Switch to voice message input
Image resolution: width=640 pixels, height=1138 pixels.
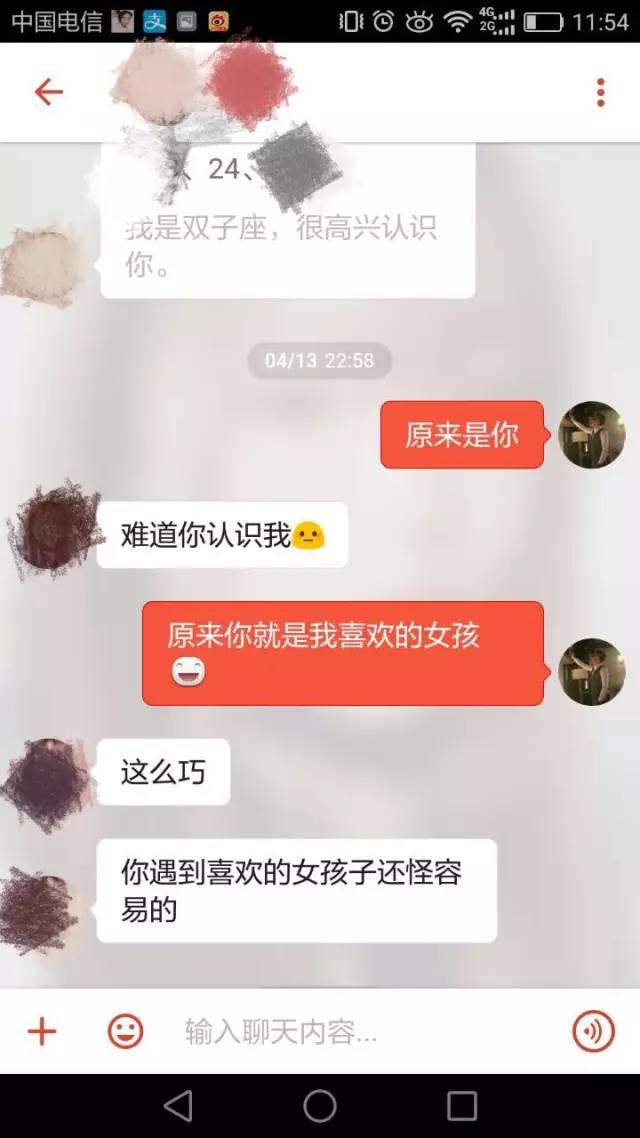point(593,1031)
